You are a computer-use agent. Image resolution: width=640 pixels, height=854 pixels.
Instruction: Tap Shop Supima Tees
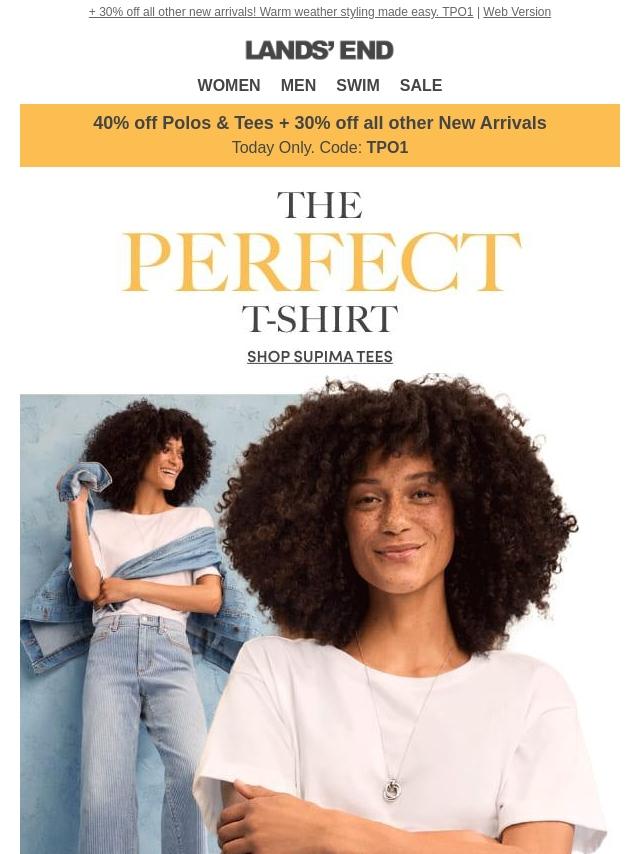click(x=320, y=357)
